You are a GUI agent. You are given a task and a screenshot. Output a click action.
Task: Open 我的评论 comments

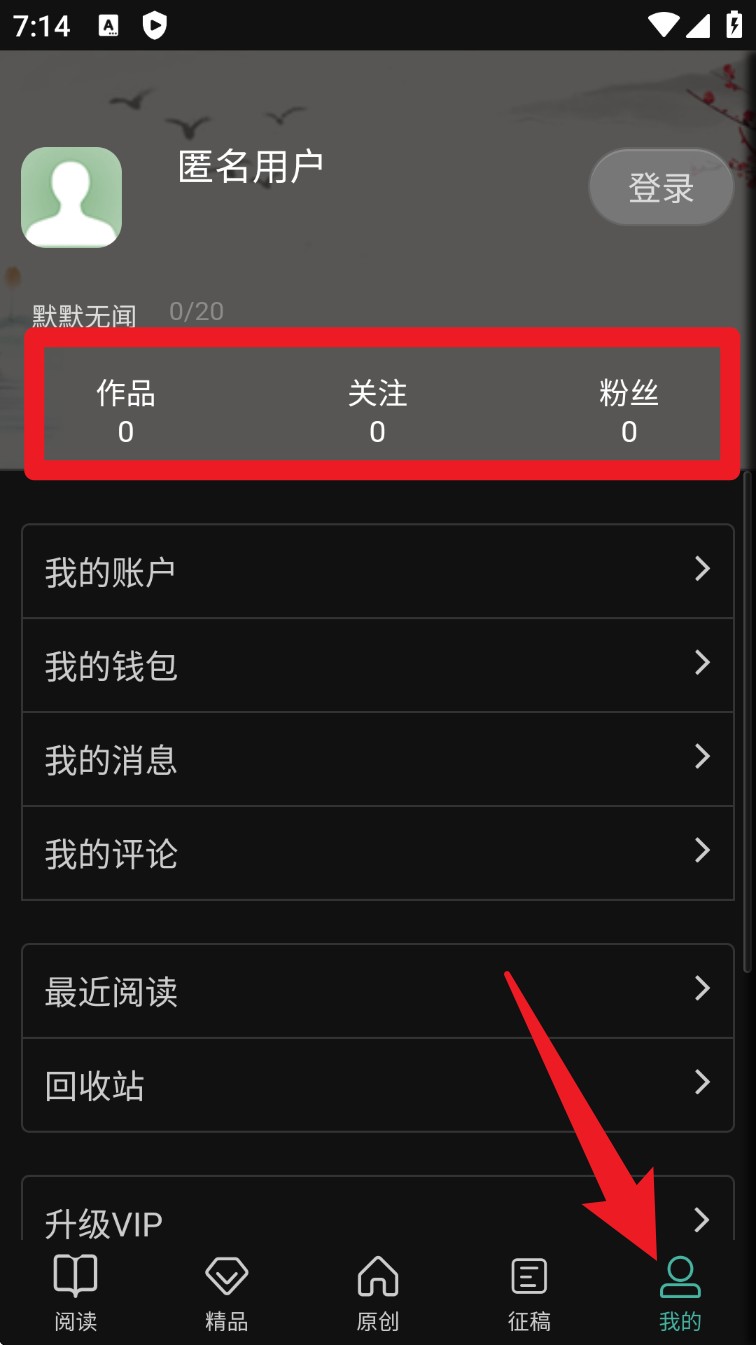[x=378, y=853]
